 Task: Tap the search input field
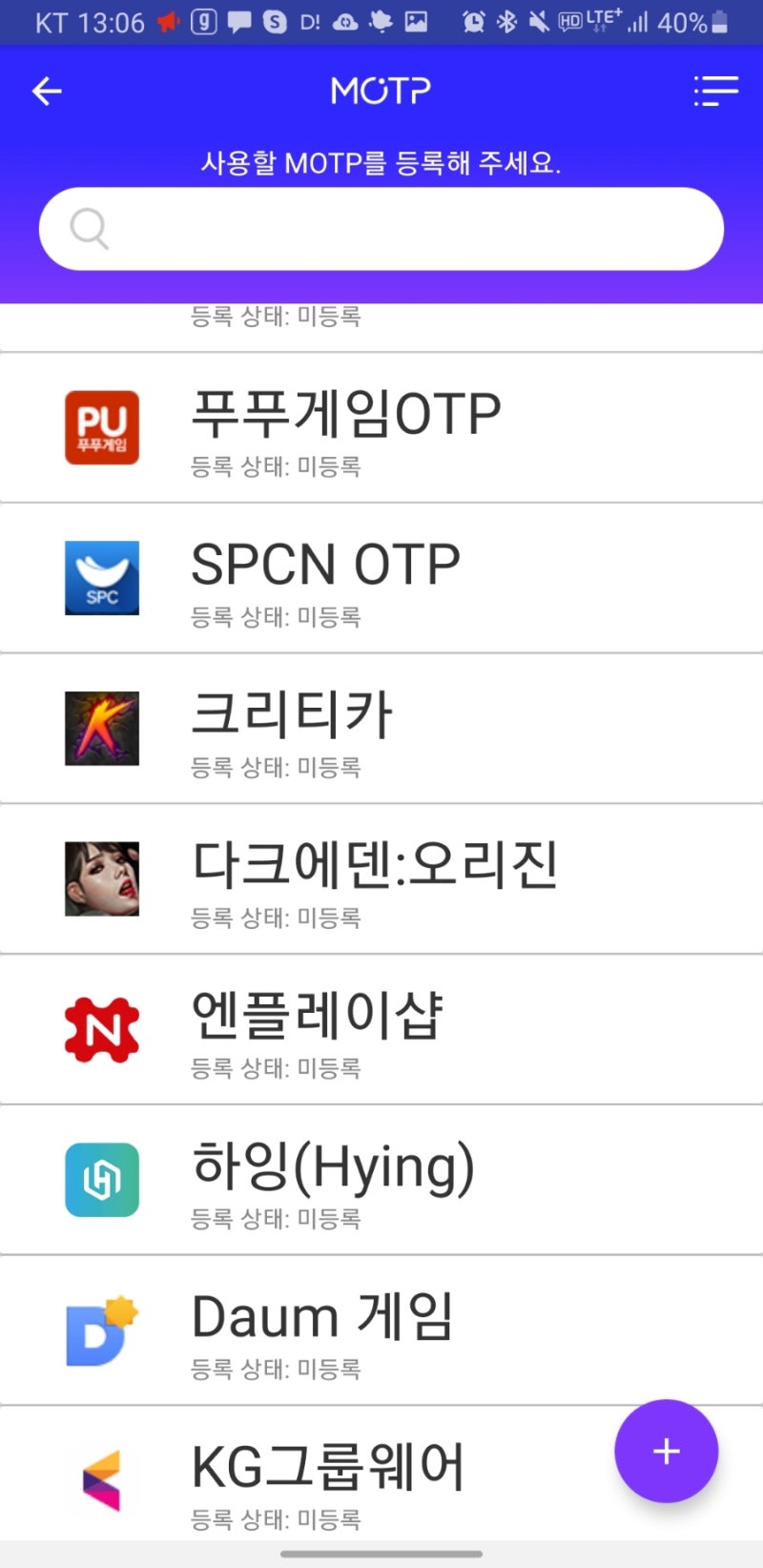coord(381,228)
